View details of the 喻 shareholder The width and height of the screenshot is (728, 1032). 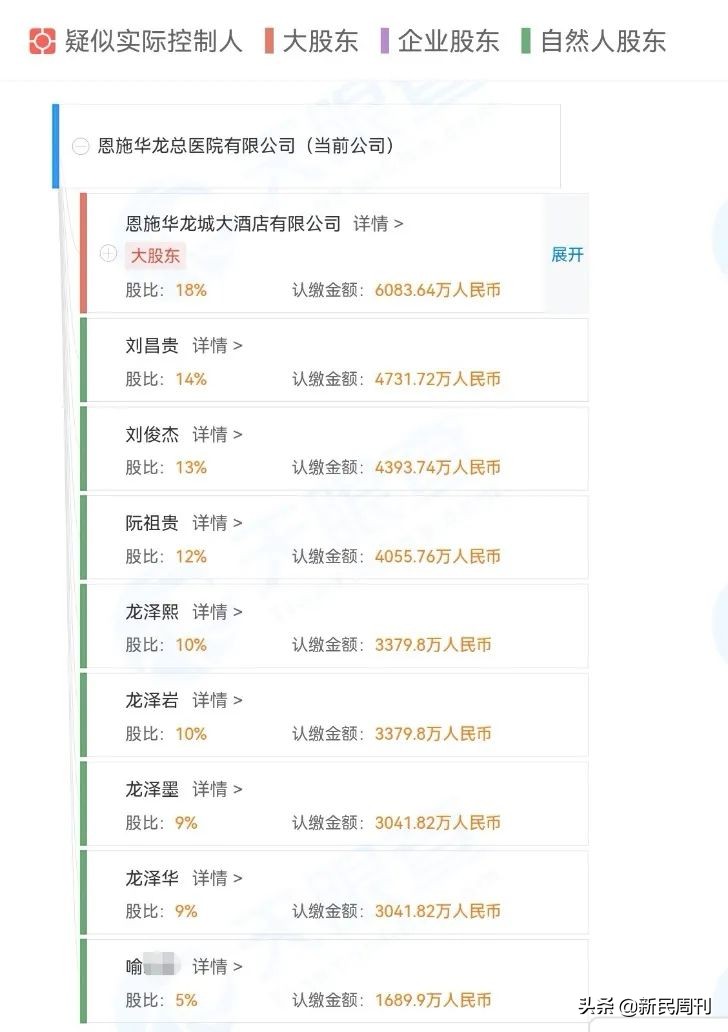point(211,966)
